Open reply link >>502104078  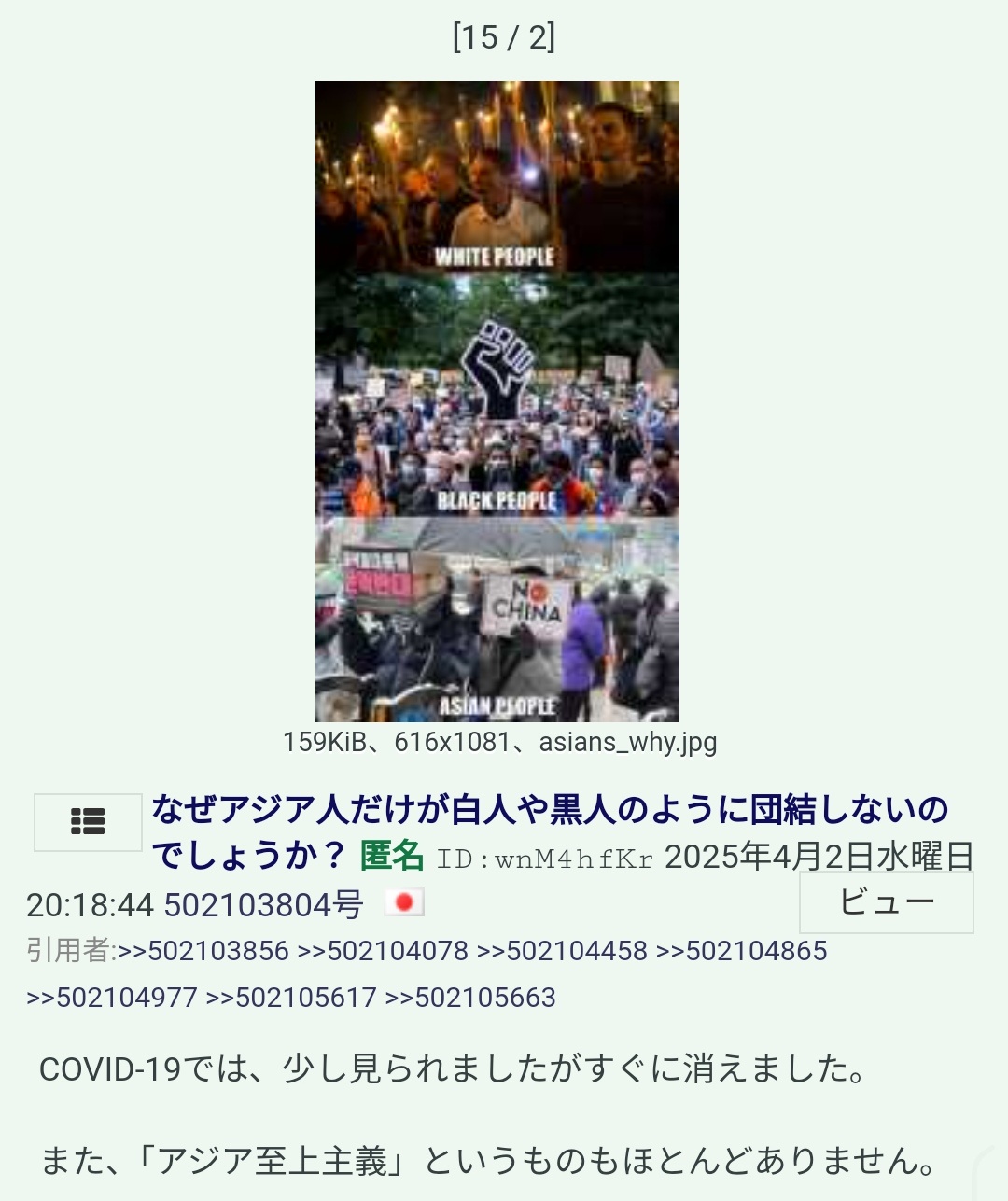coord(383,951)
